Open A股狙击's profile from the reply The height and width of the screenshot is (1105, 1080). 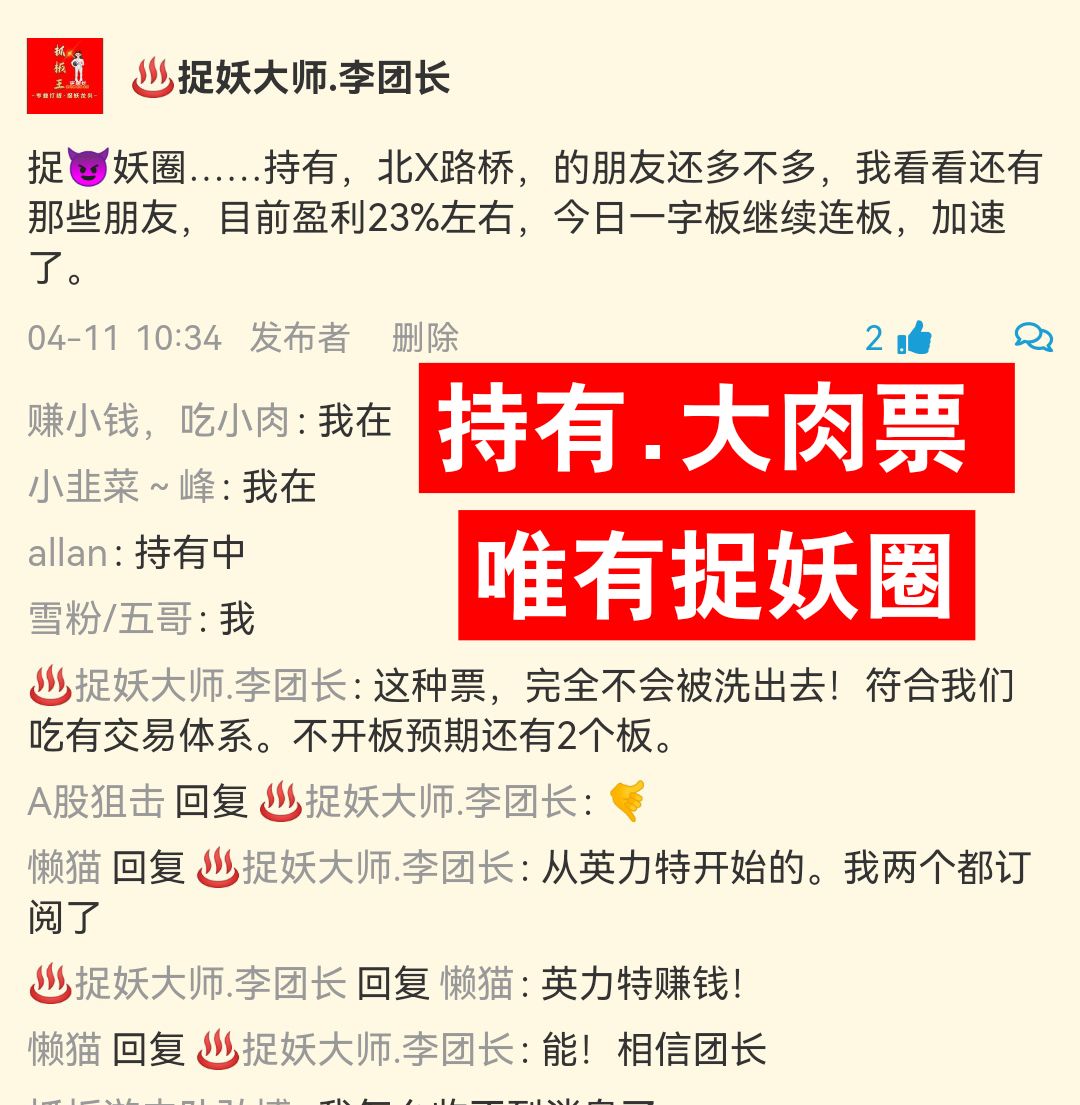96,801
